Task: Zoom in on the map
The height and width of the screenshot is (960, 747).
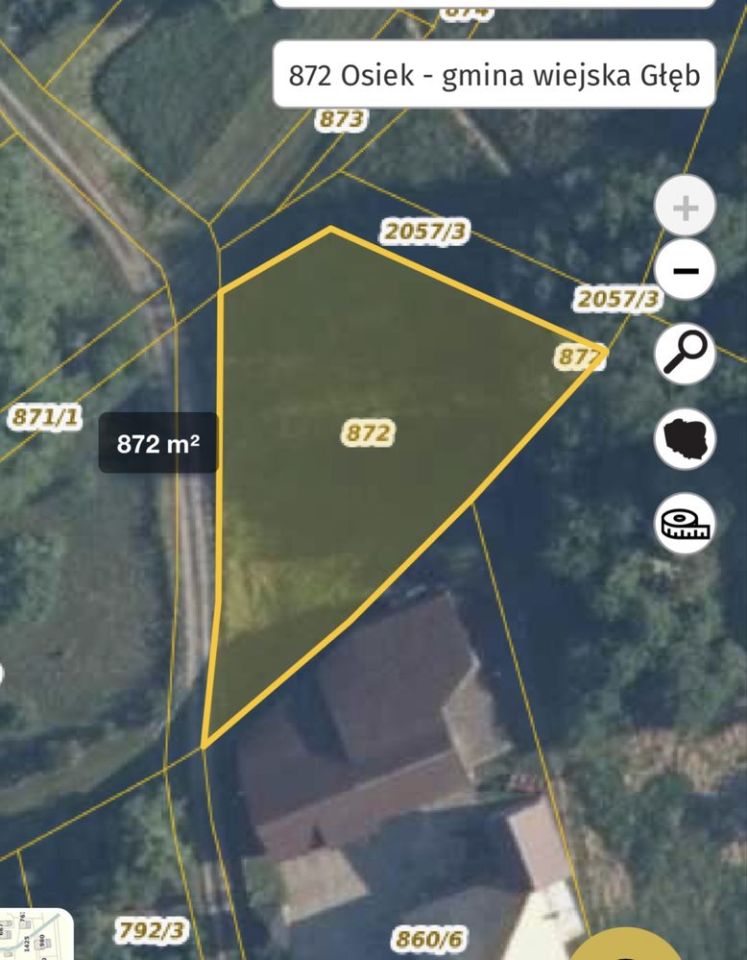Action: [685, 208]
